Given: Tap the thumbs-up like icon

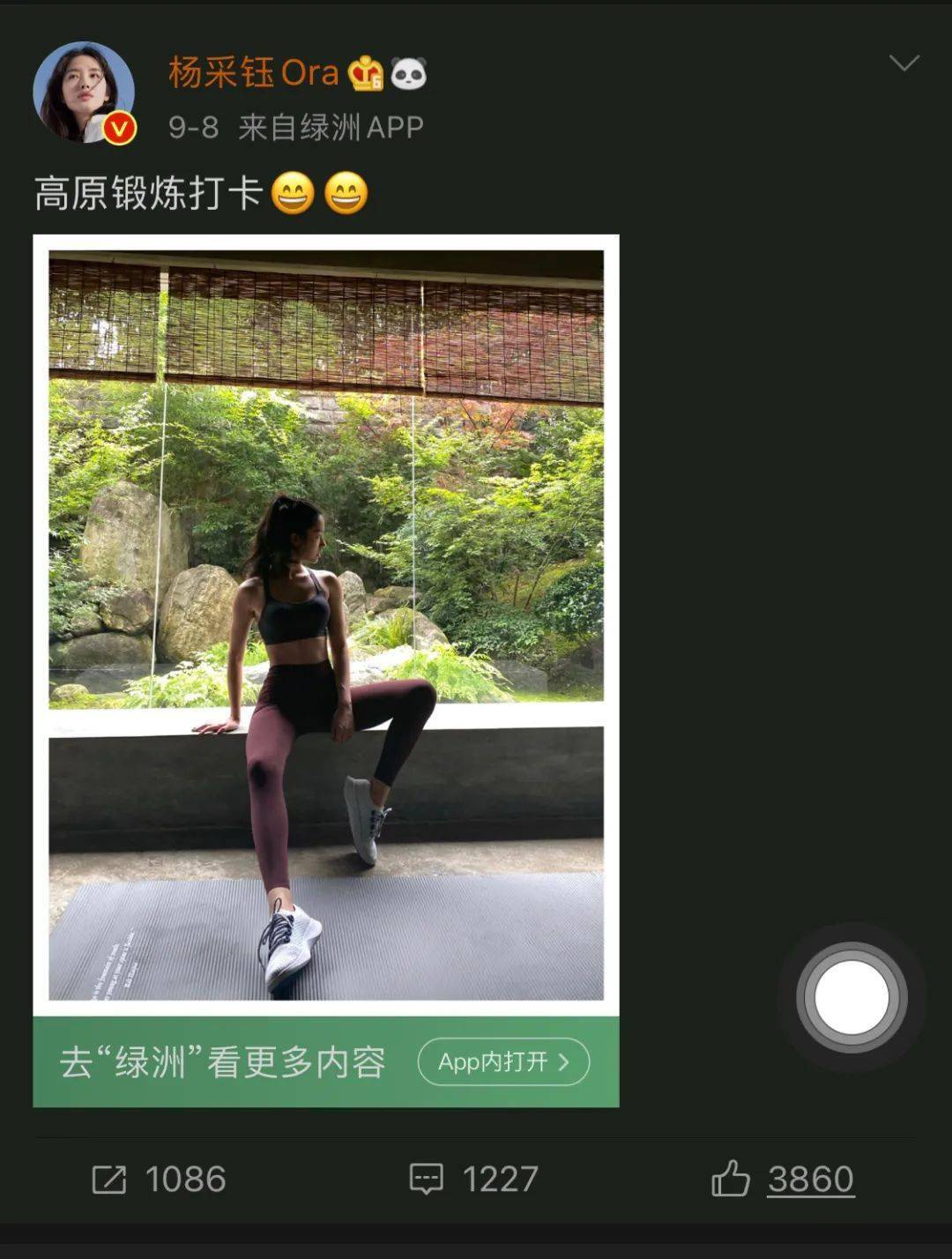Looking at the screenshot, I should click(730, 1176).
